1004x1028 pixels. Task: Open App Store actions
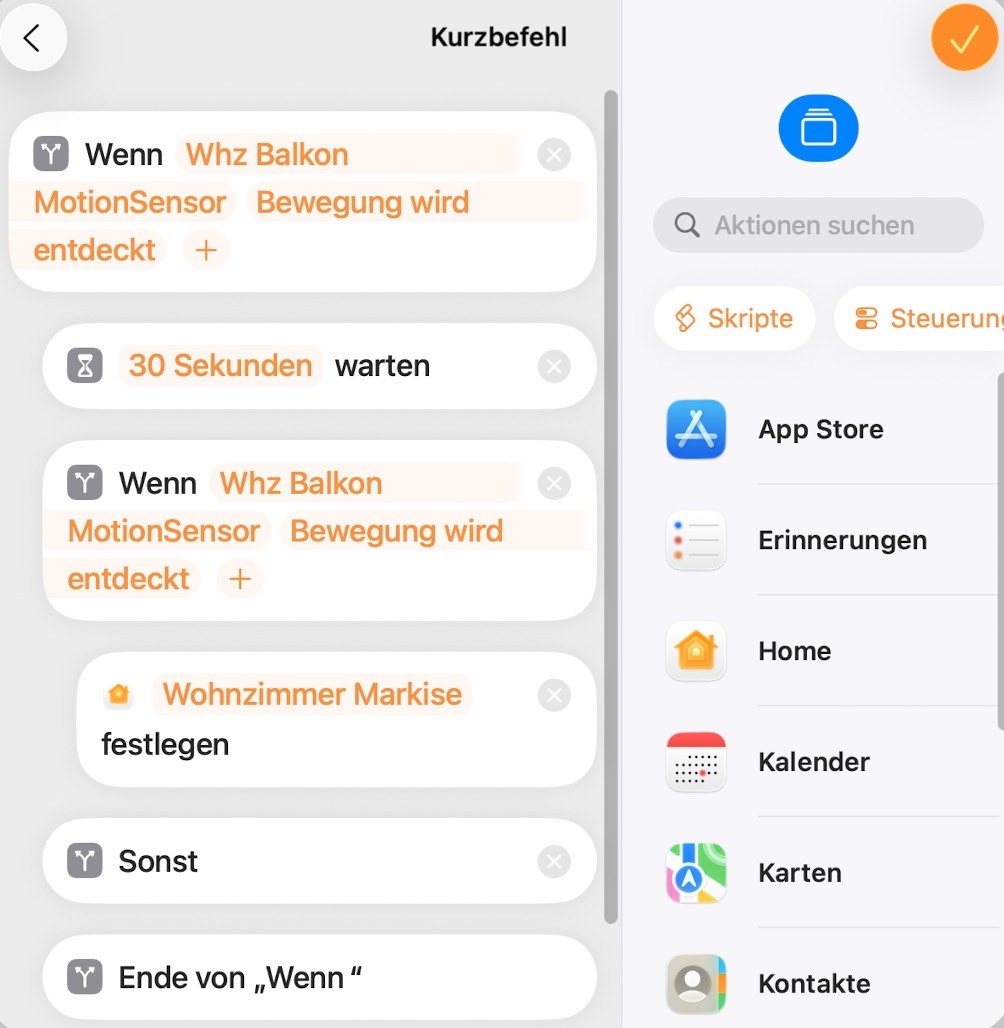click(820, 430)
